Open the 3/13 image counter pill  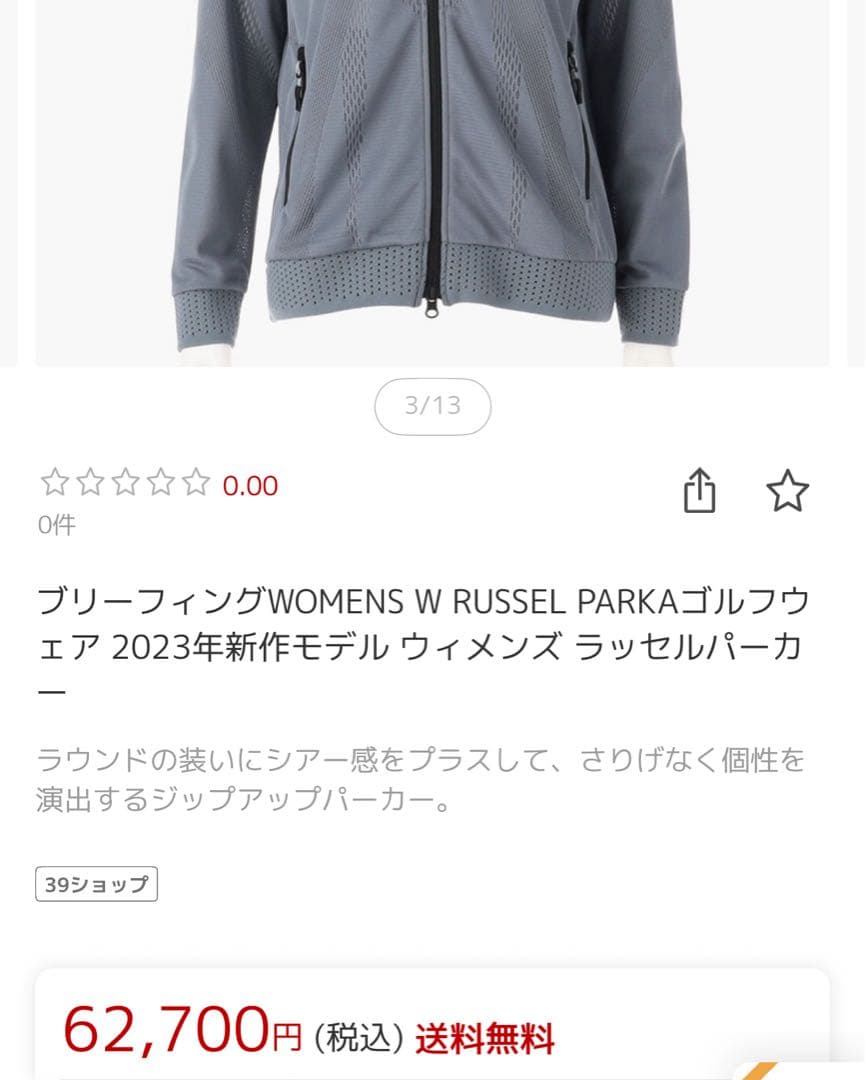click(x=432, y=406)
